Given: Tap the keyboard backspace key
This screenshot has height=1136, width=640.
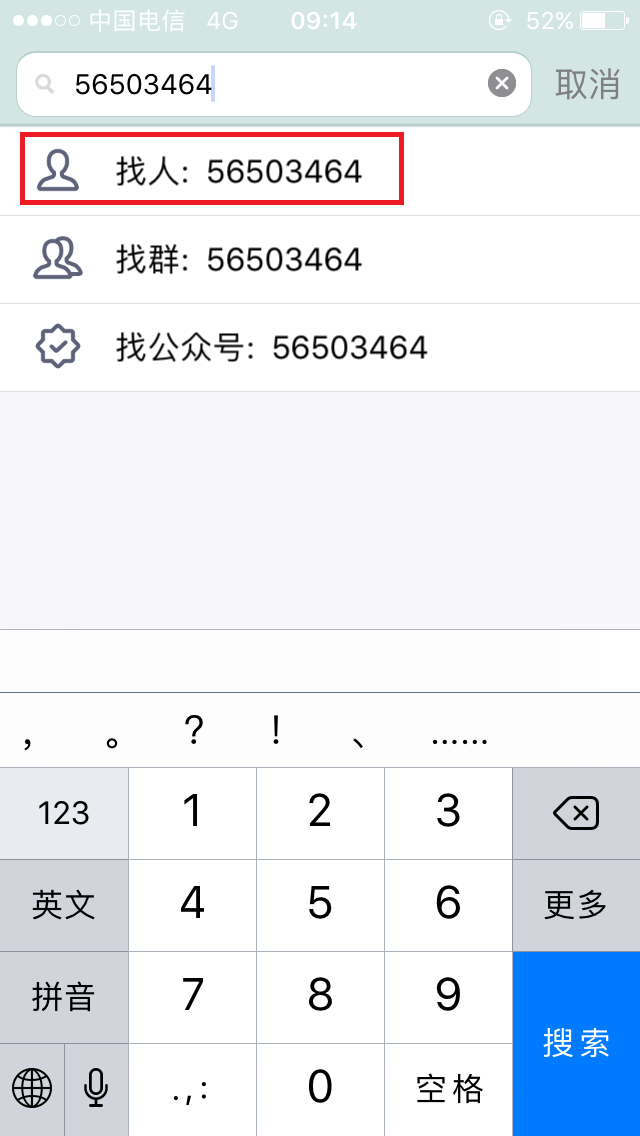Looking at the screenshot, I should click(x=576, y=814).
